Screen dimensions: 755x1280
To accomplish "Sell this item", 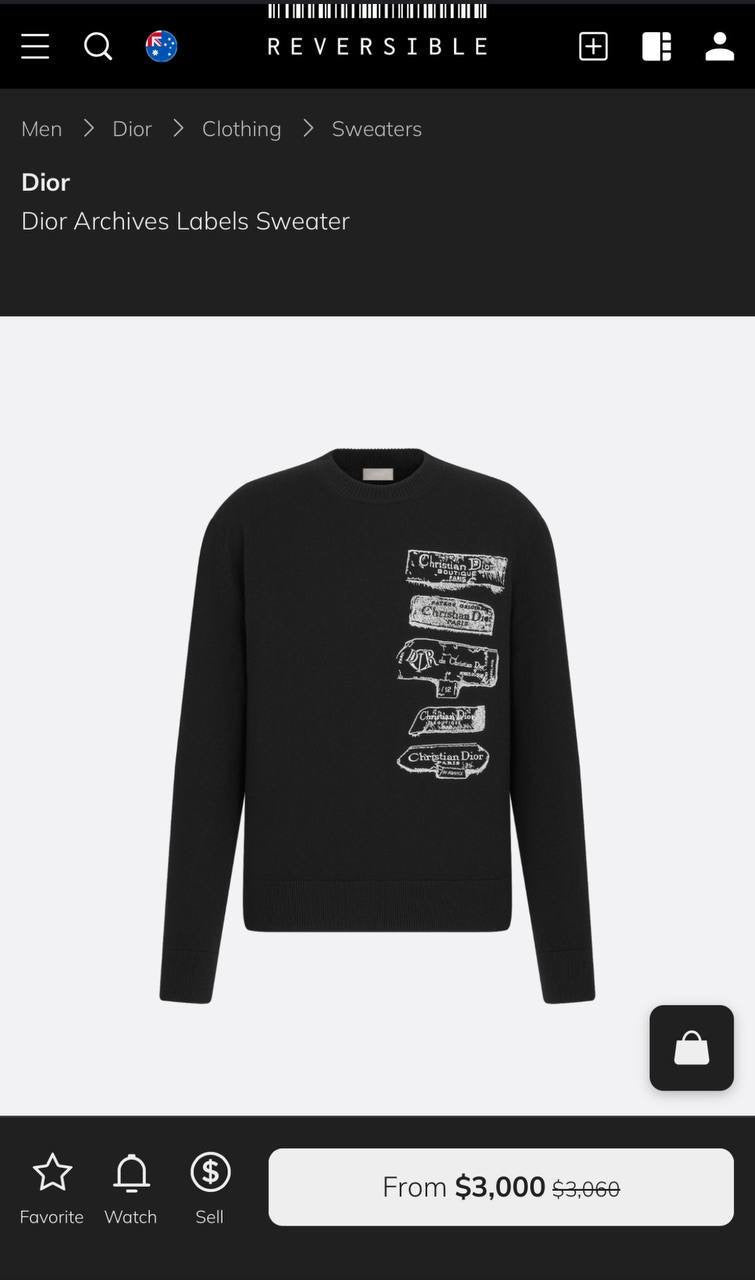I will pyautogui.click(x=210, y=1188).
